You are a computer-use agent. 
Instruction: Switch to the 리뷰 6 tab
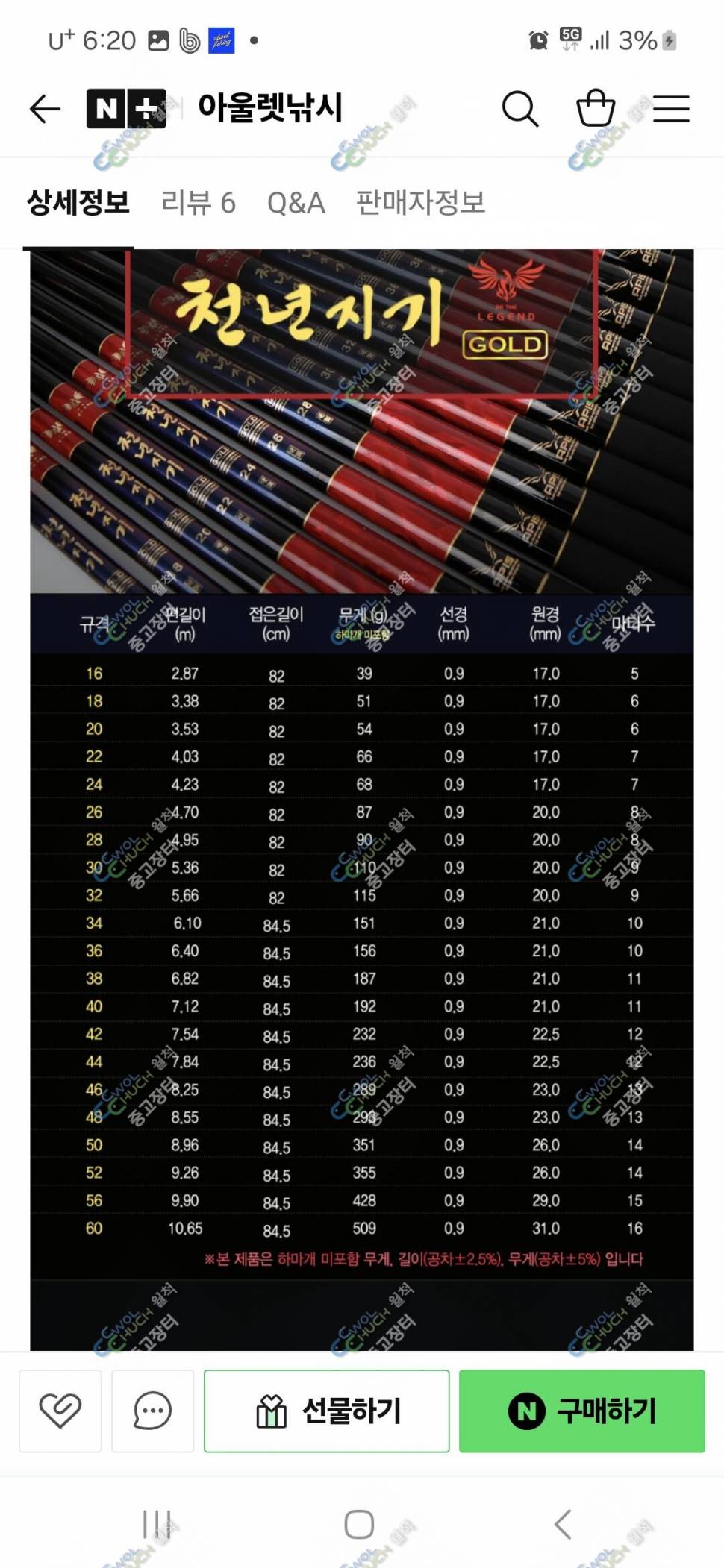tap(198, 202)
